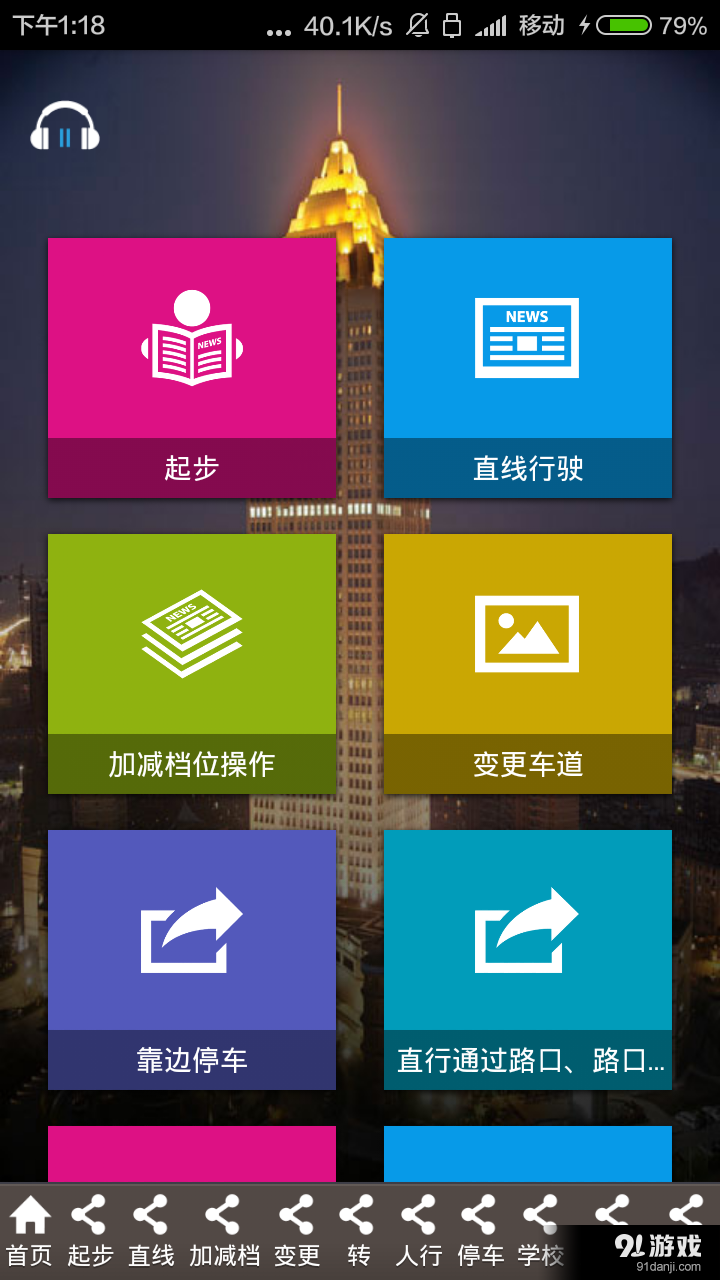Open the 靠边停车 lesson tile
The width and height of the screenshot is (720, 1280).
coord(191,955)
